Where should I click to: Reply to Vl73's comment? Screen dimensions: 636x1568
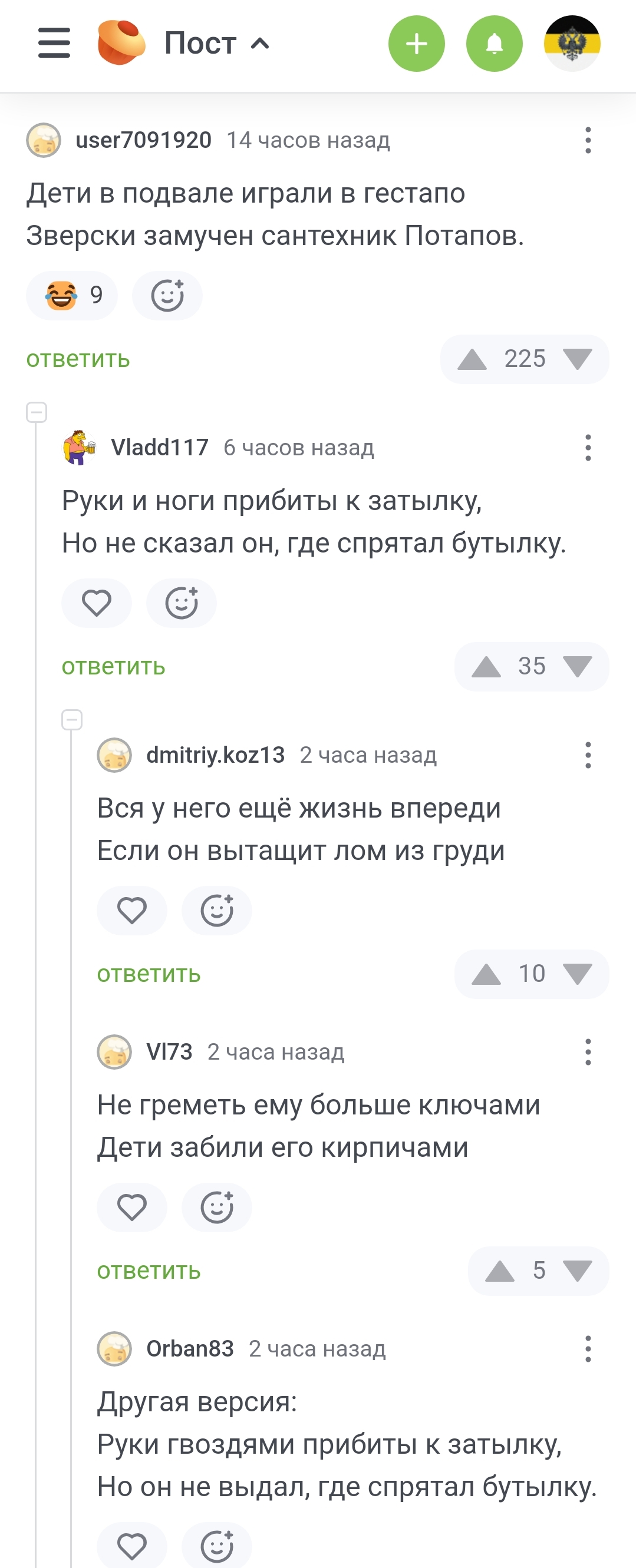click(x=149, y=1271)
